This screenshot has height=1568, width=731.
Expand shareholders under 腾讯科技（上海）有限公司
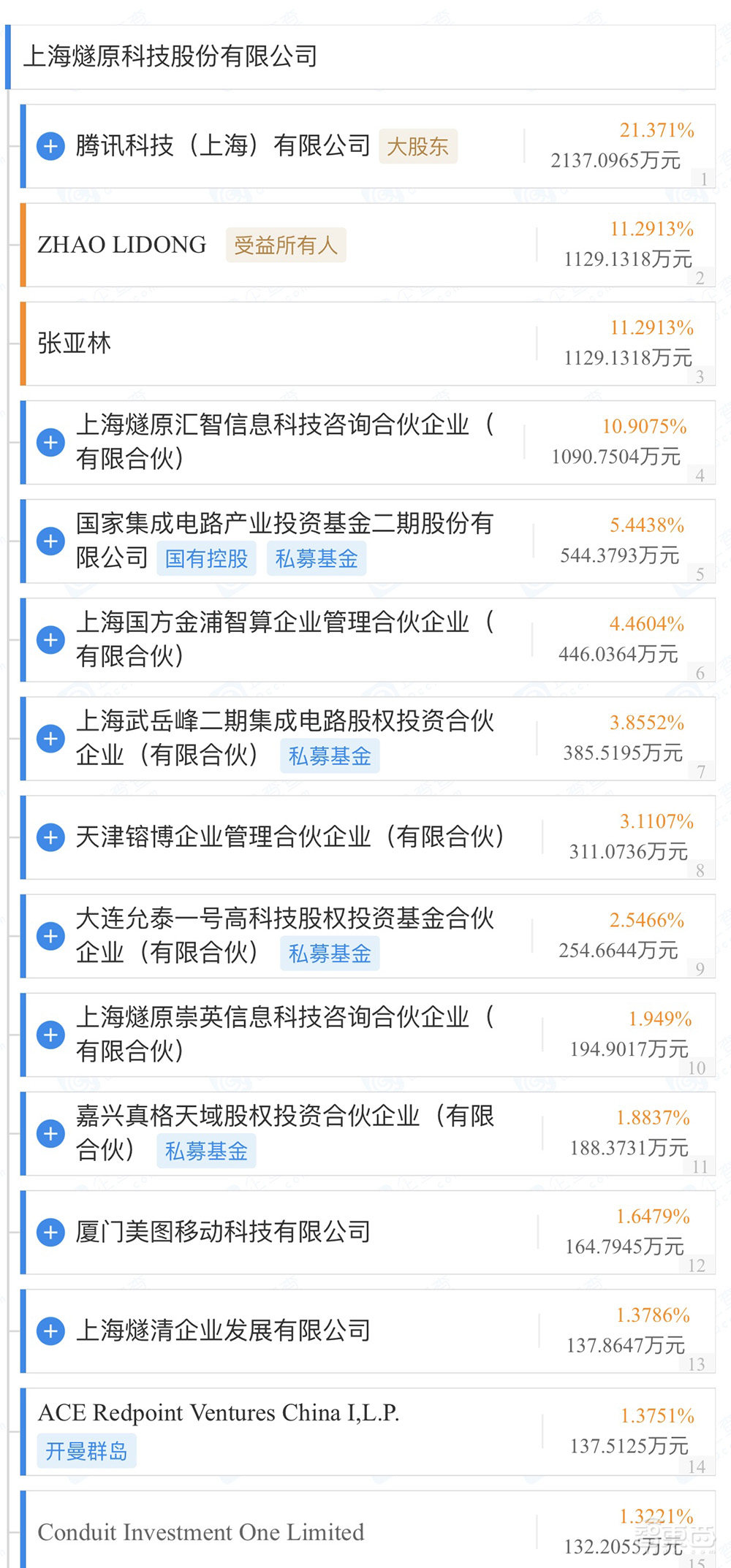click(x=50, y=146)
